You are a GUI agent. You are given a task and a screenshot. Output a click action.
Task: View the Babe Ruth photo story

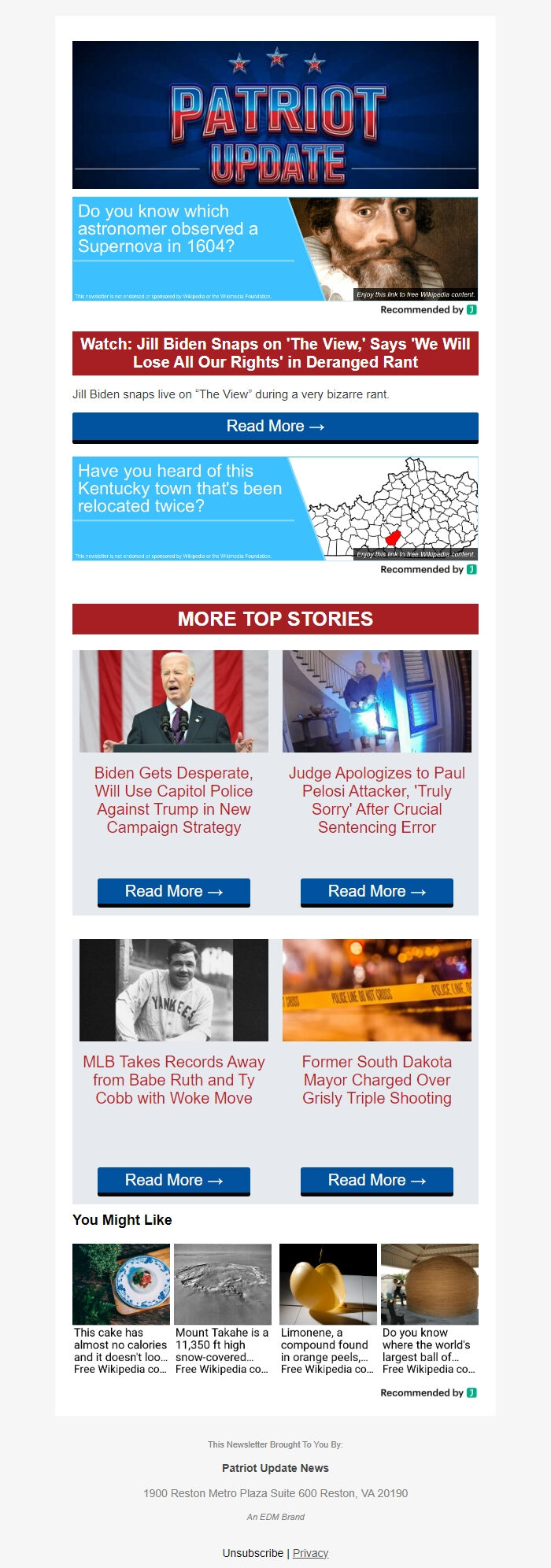[x=174, y=990]
